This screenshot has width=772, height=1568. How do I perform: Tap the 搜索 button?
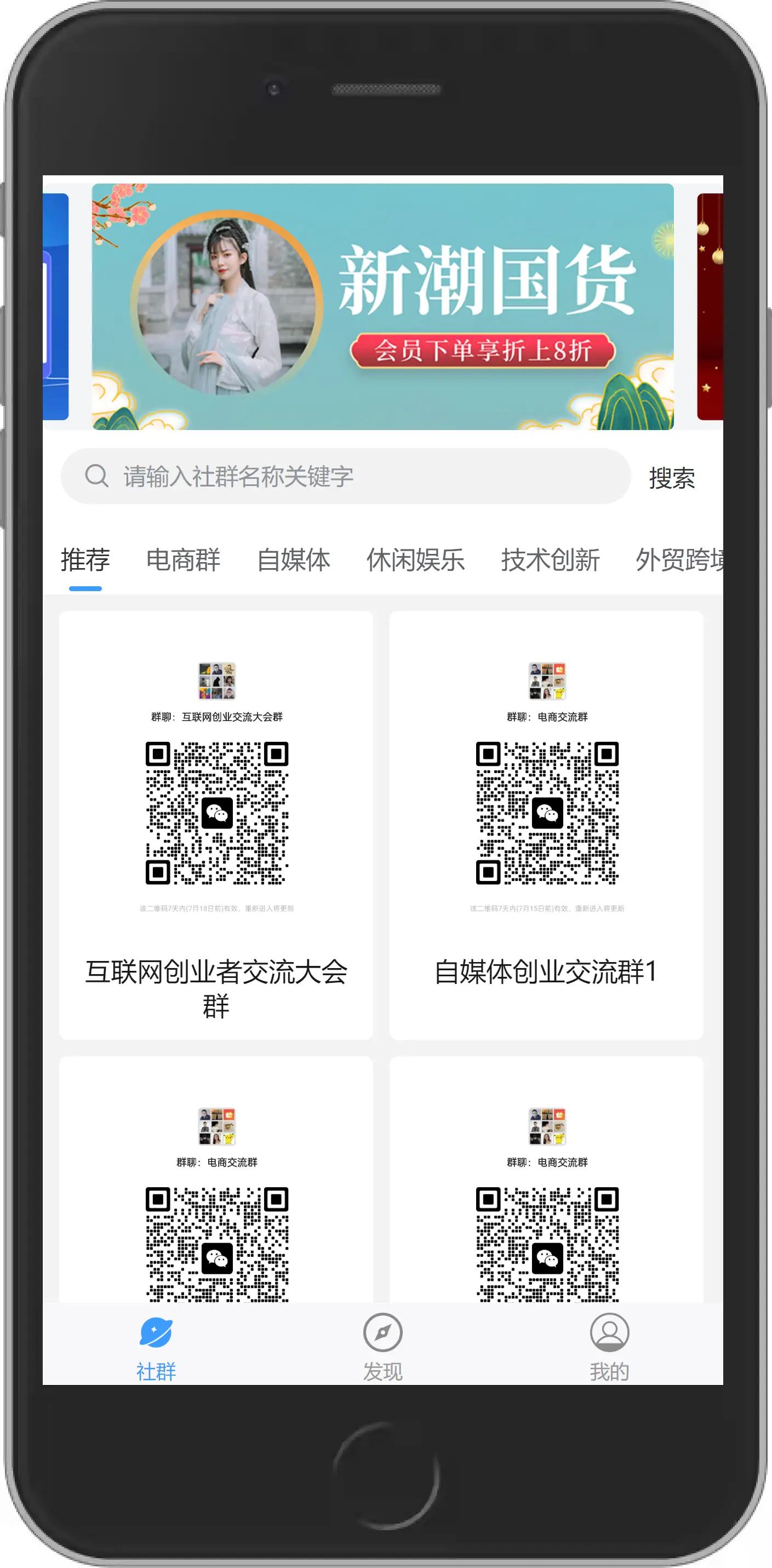click(671, 478)
